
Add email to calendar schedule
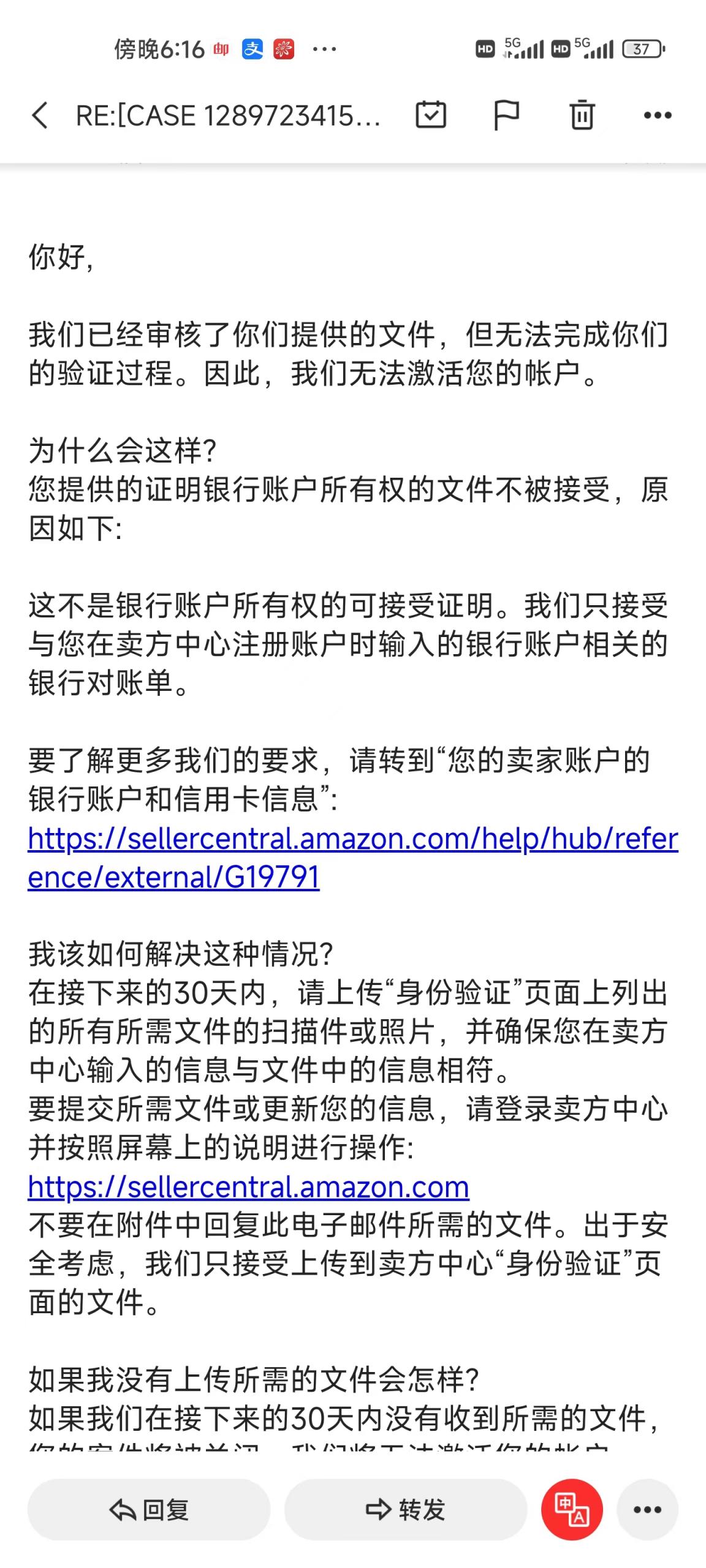click(x=431, y=115)
